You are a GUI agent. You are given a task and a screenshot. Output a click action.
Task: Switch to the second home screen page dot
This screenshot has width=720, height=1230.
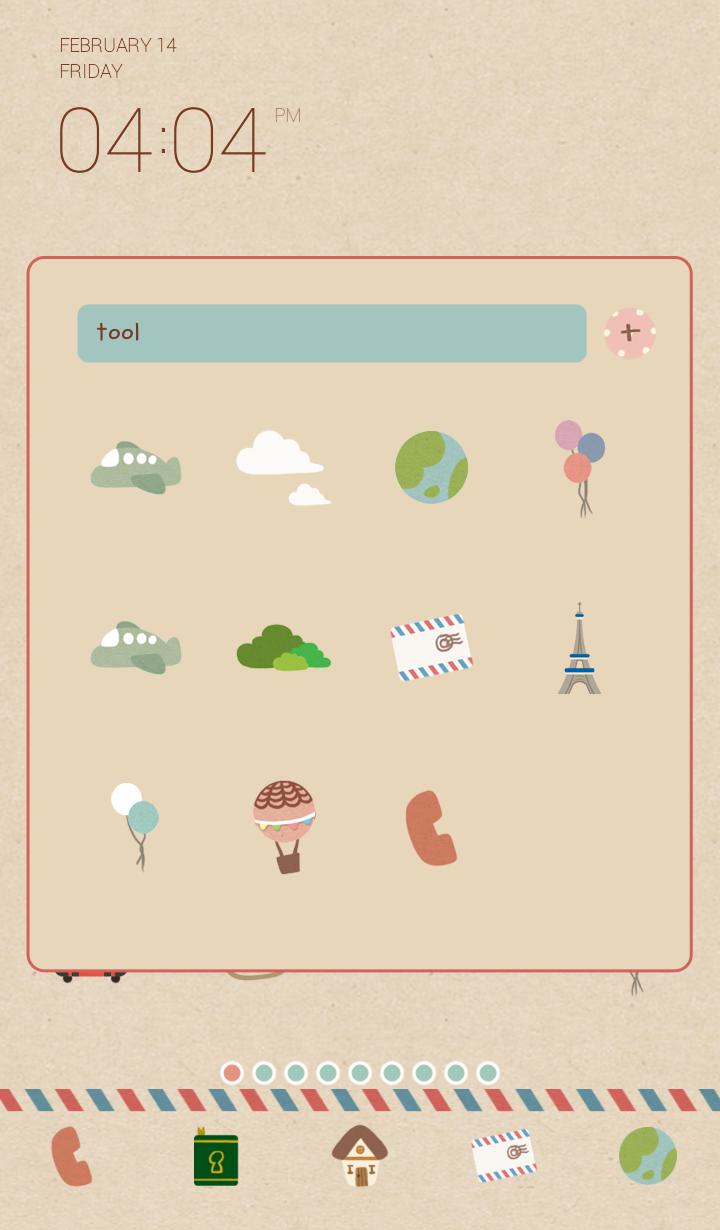tap(264, 1072)
